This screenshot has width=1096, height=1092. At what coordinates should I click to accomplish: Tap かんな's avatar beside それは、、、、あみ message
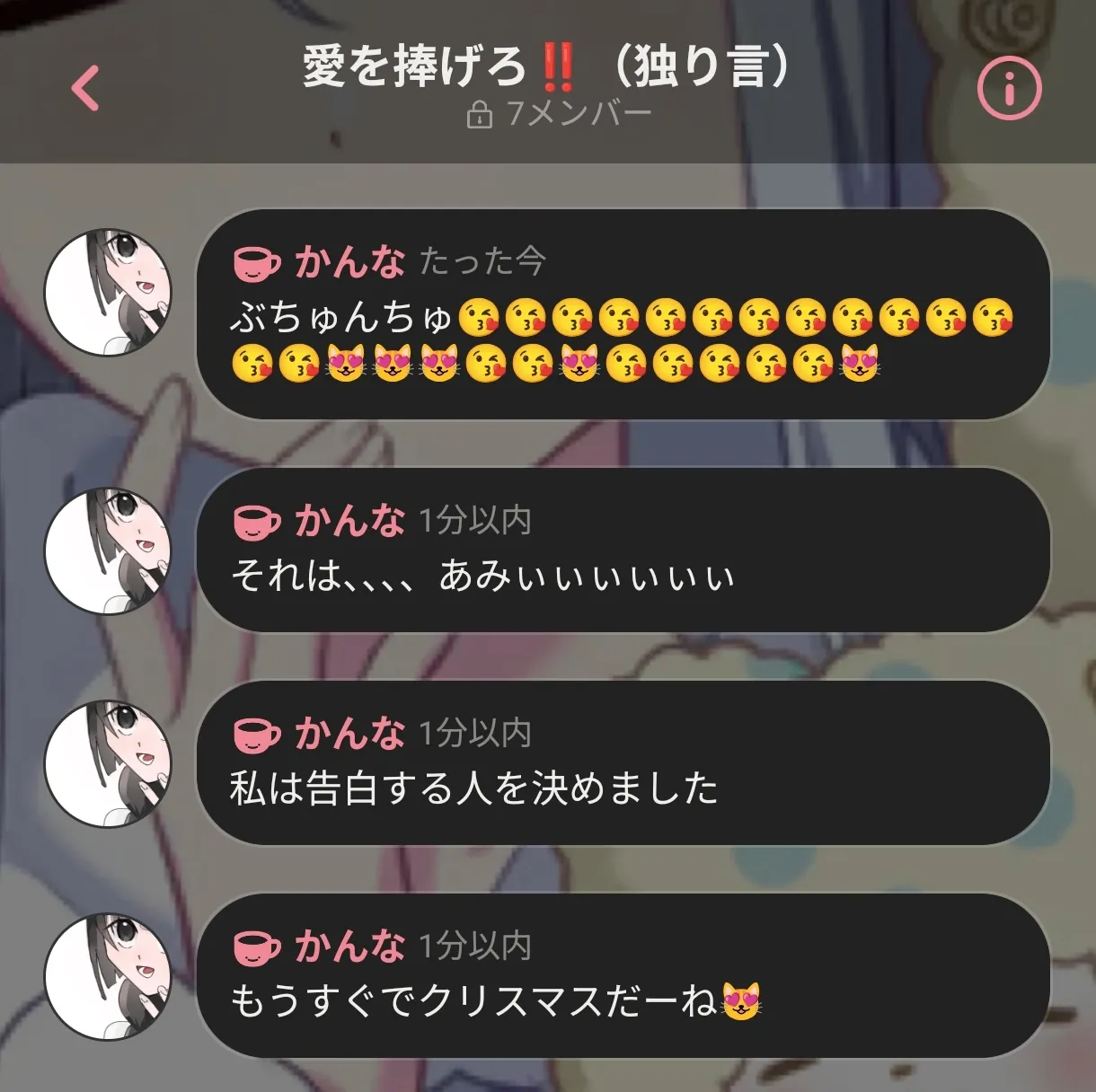(109, 550)
